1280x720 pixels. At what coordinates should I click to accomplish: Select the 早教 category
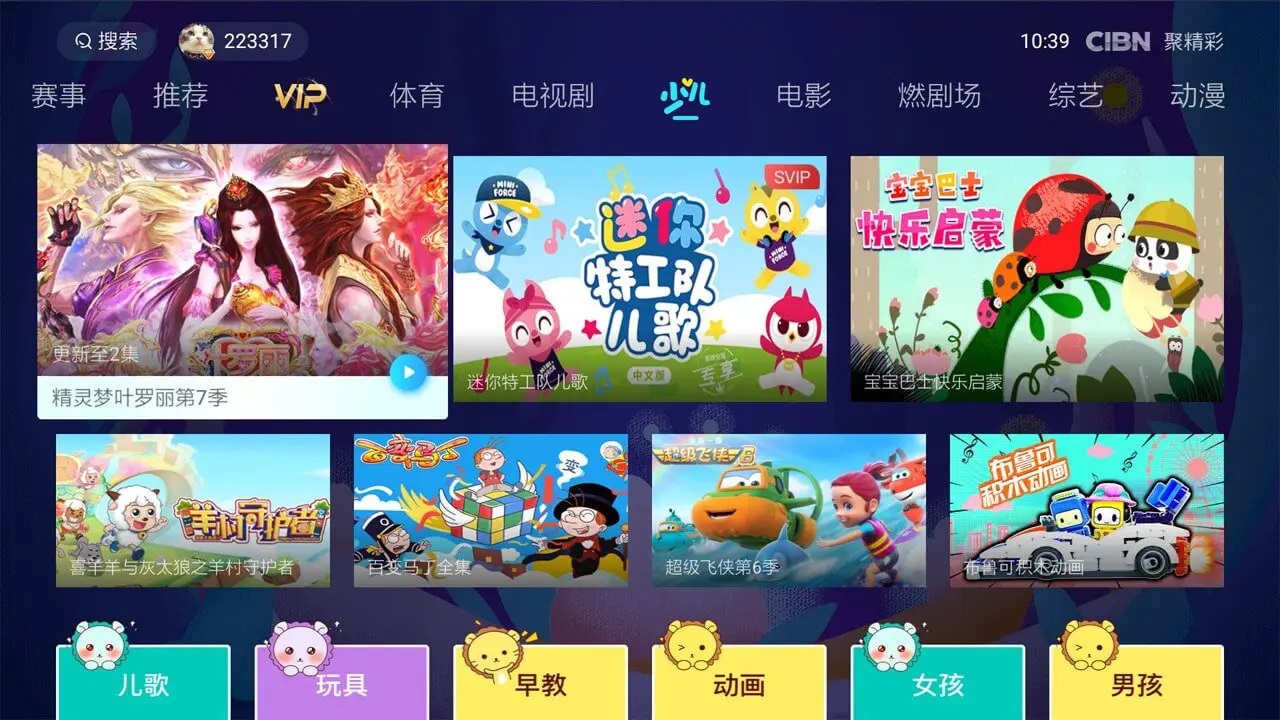click(541, 684)
